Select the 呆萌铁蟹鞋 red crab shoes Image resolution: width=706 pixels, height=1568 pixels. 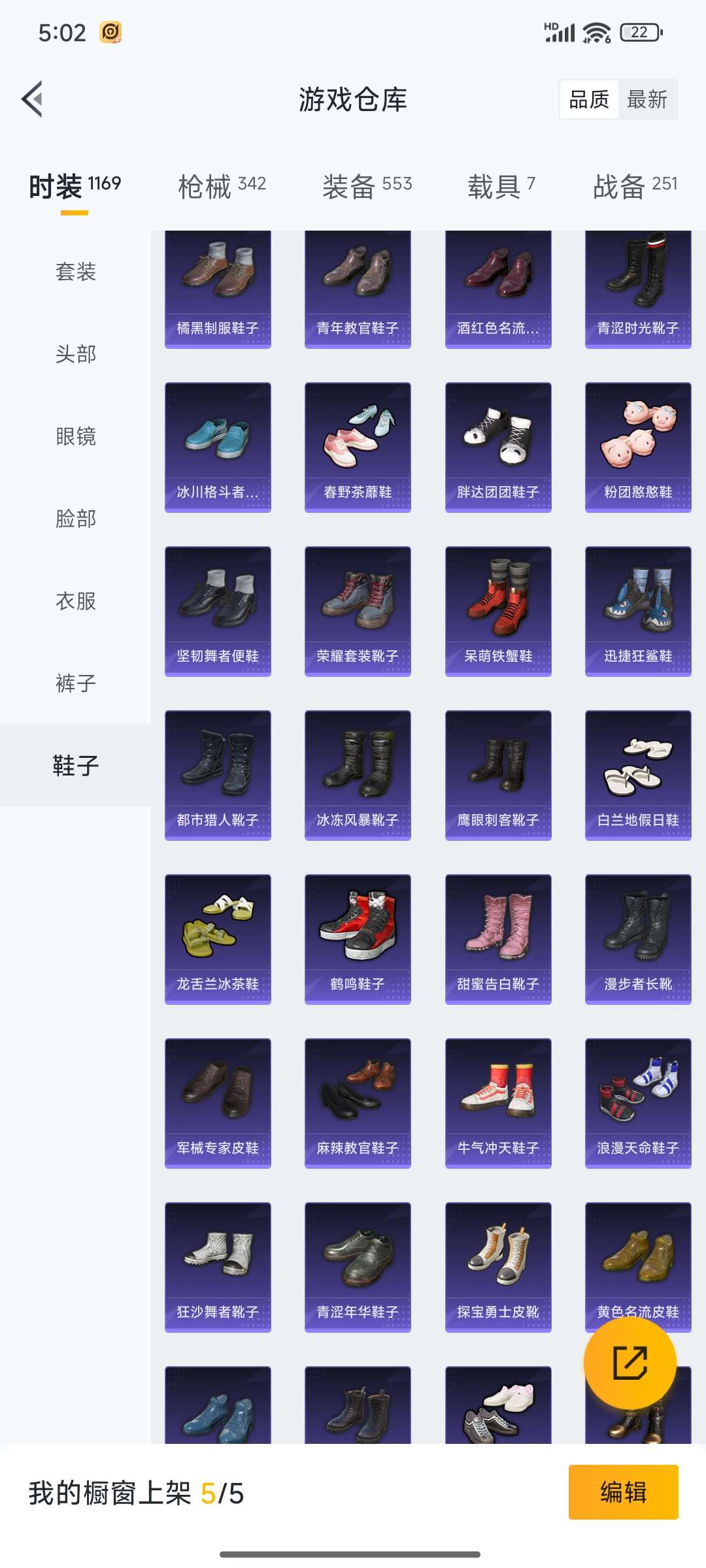tap(498, 608)
